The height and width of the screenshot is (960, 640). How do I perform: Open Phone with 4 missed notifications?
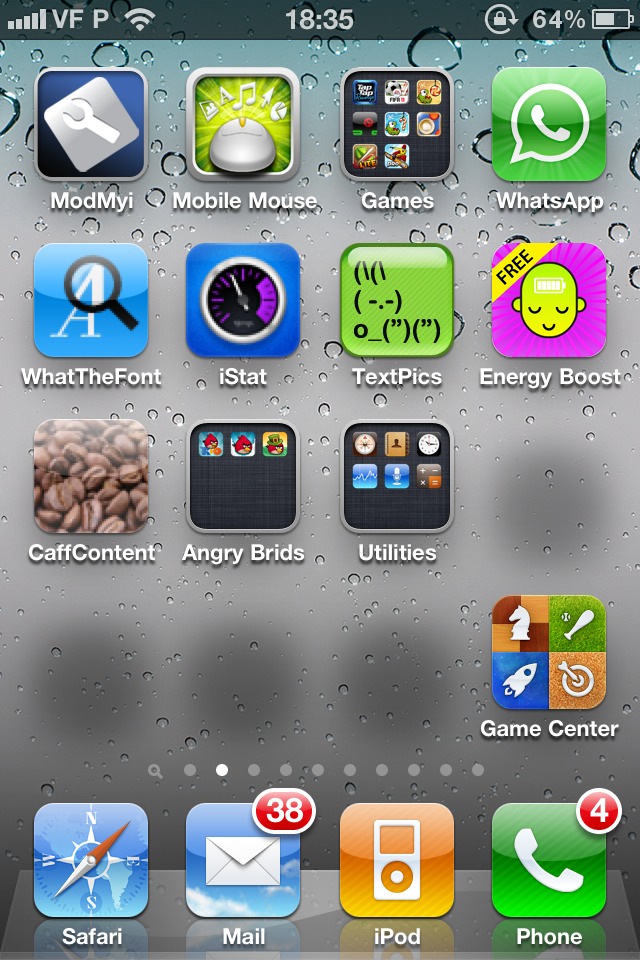[x=549, y=860]
